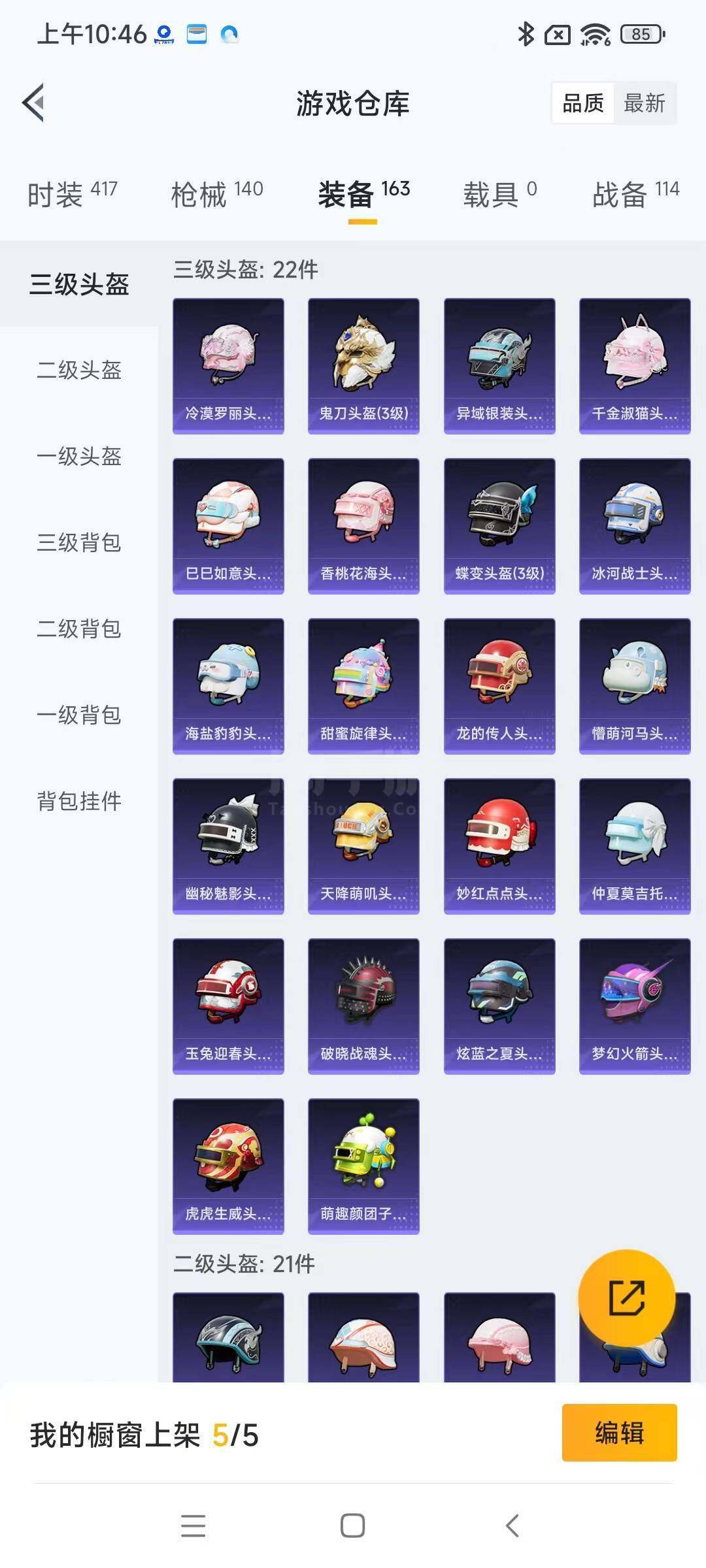Tap the orange share floating button
The image size is (706, 1568).
[x=626, y=1298]
